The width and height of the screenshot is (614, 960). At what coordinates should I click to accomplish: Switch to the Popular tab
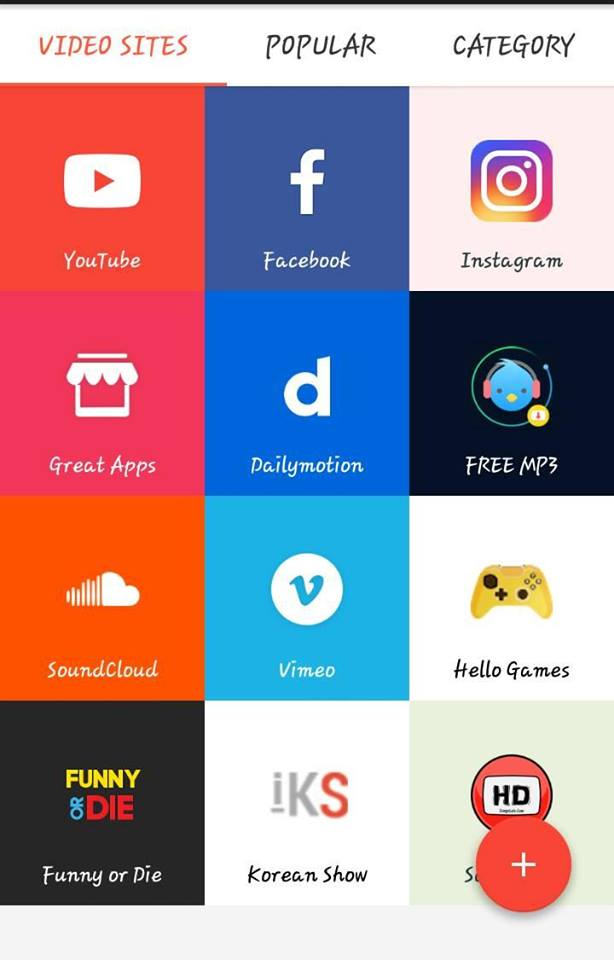coord(320,46)
